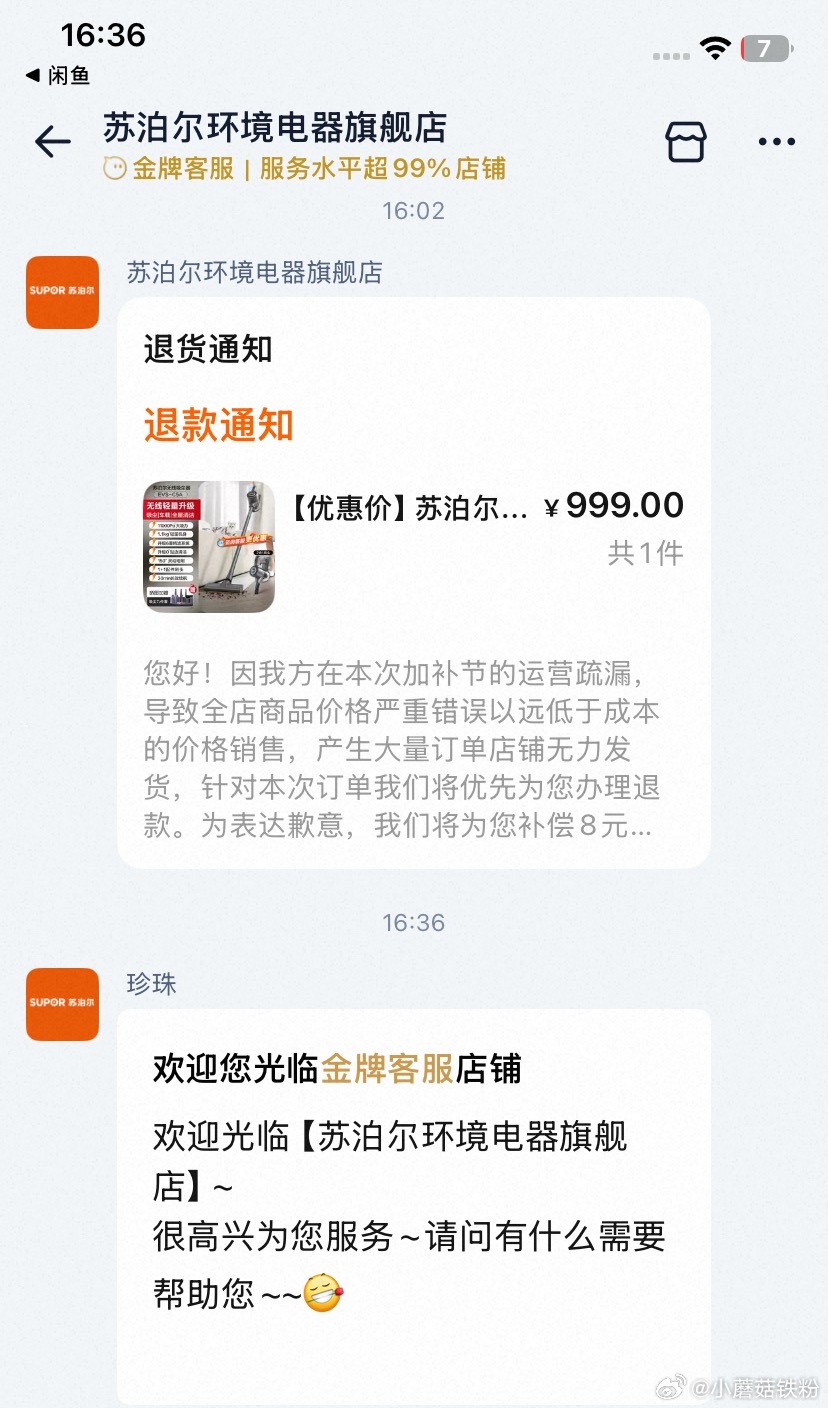Open the three-dot overflow menu
This screenshot has width=828, height=1408.
pyautogui.click(x=776, y=142)
